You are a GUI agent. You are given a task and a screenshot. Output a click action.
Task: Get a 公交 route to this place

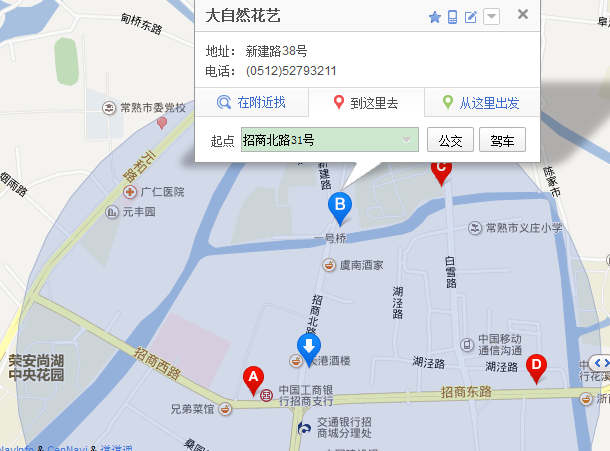pos(450,141)
